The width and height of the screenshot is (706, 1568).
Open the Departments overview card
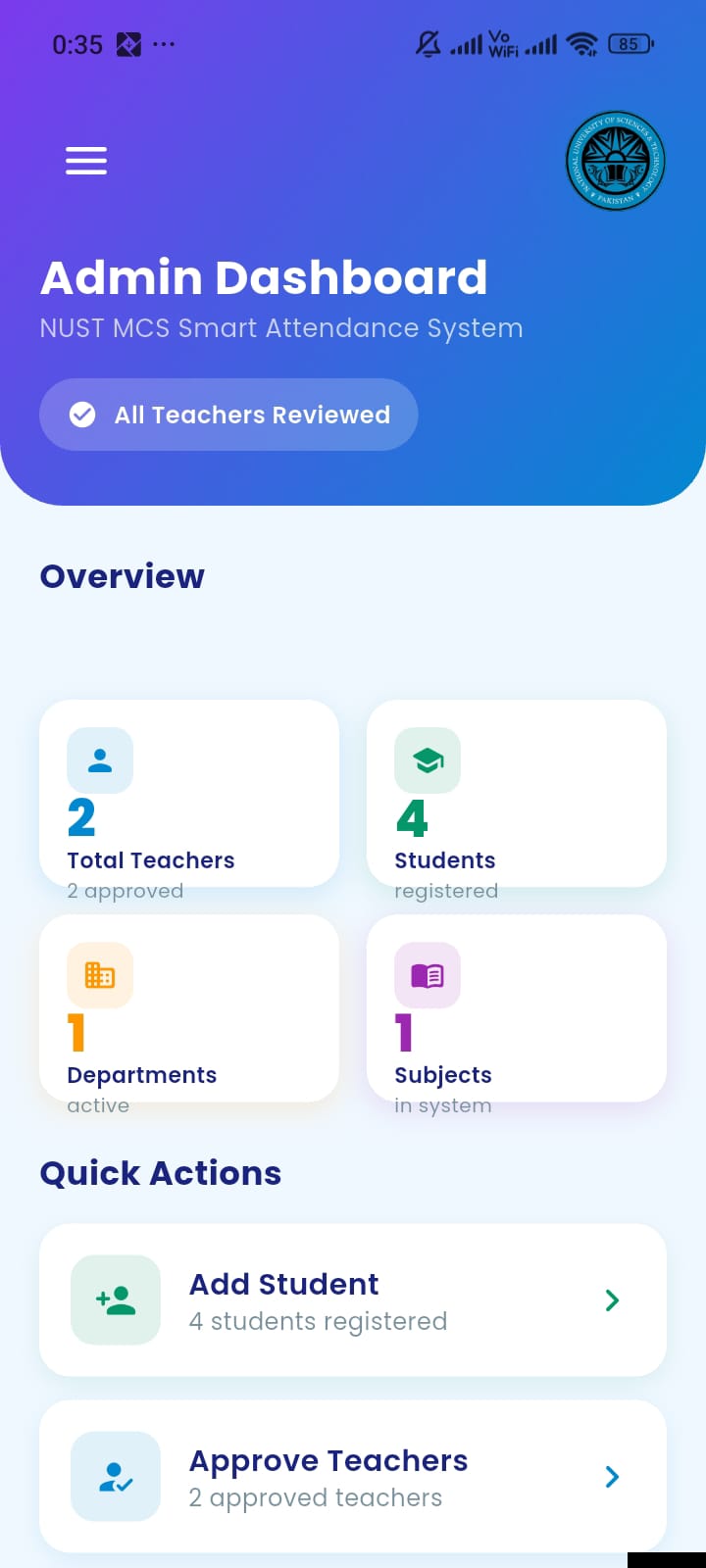[x=188, y=1008]
